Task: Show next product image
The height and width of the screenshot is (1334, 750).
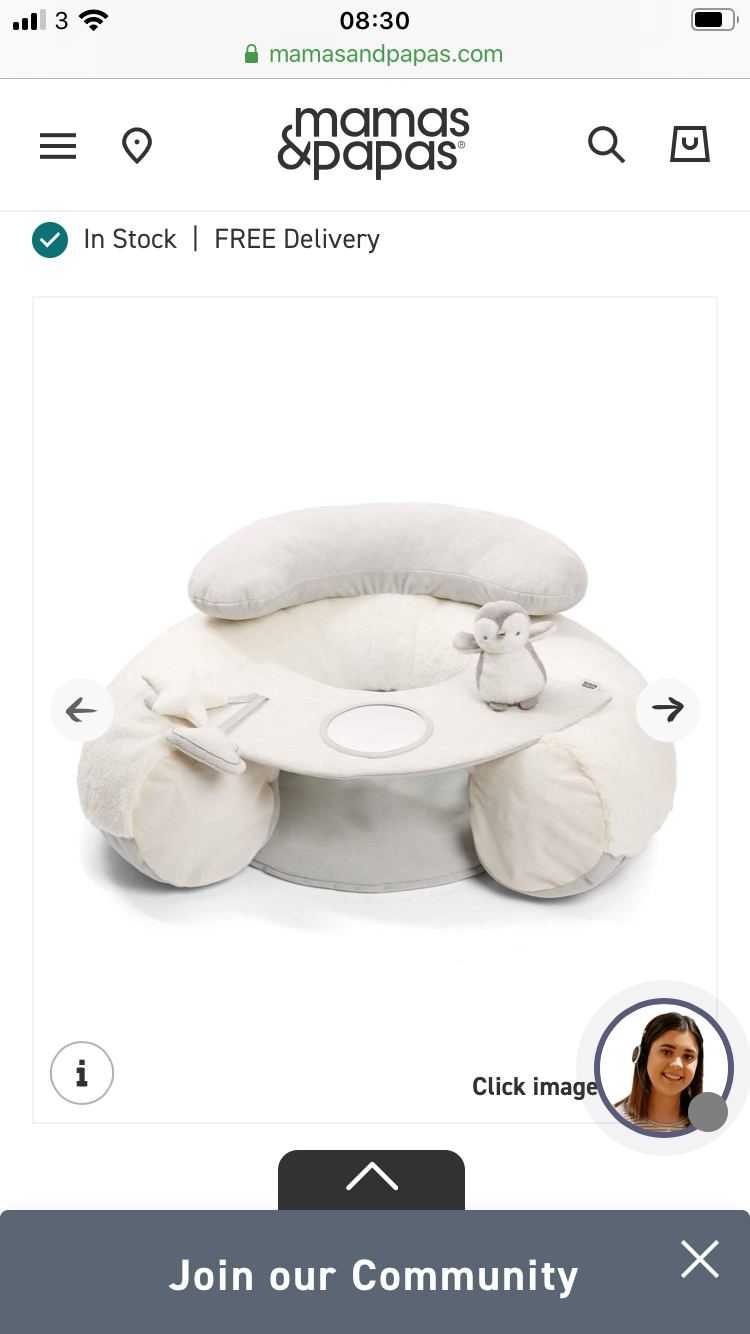Action: coord(667,709)
